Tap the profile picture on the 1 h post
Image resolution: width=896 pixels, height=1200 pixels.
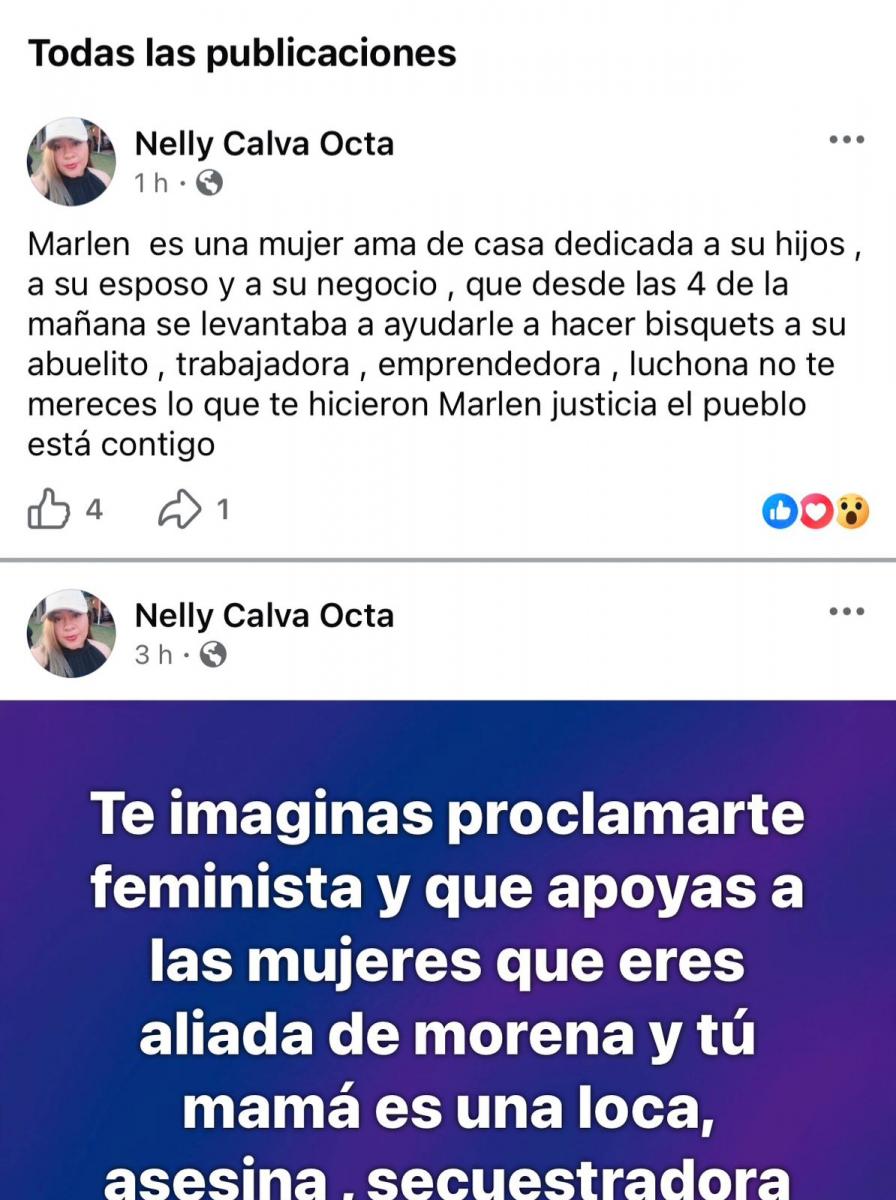tap(71, 162)
